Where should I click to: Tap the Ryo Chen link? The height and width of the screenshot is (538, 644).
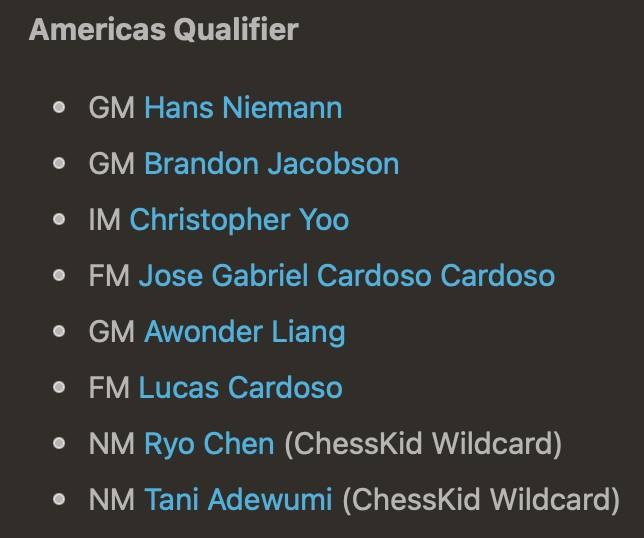point(209,444)
